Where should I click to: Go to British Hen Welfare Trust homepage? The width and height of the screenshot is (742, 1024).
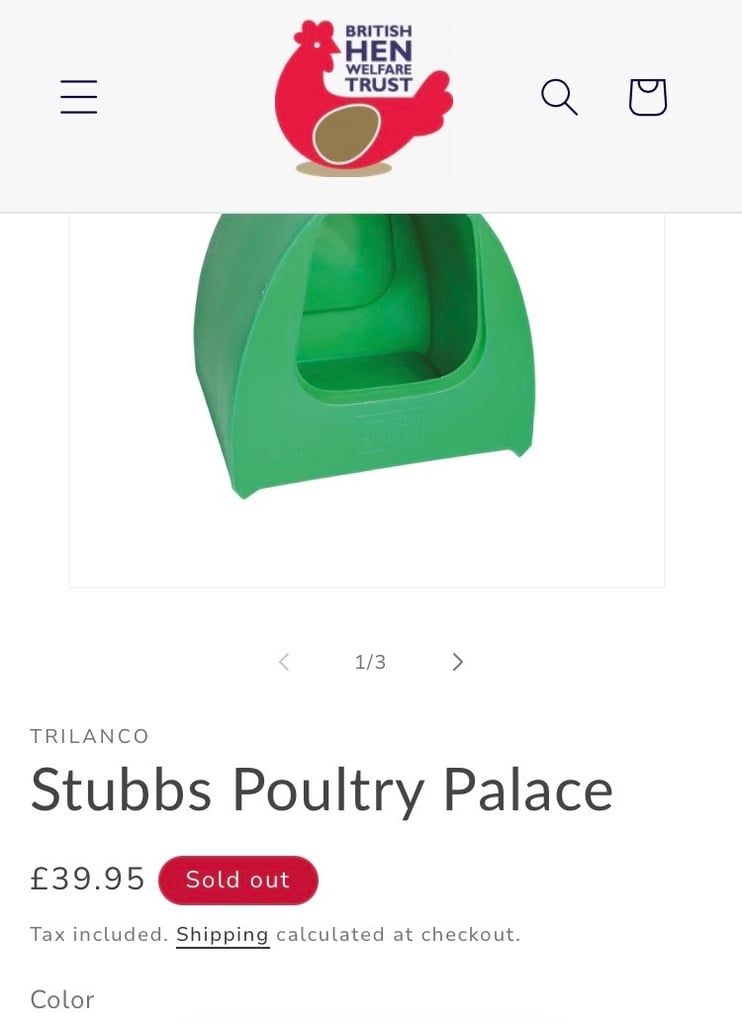[363, 99]
